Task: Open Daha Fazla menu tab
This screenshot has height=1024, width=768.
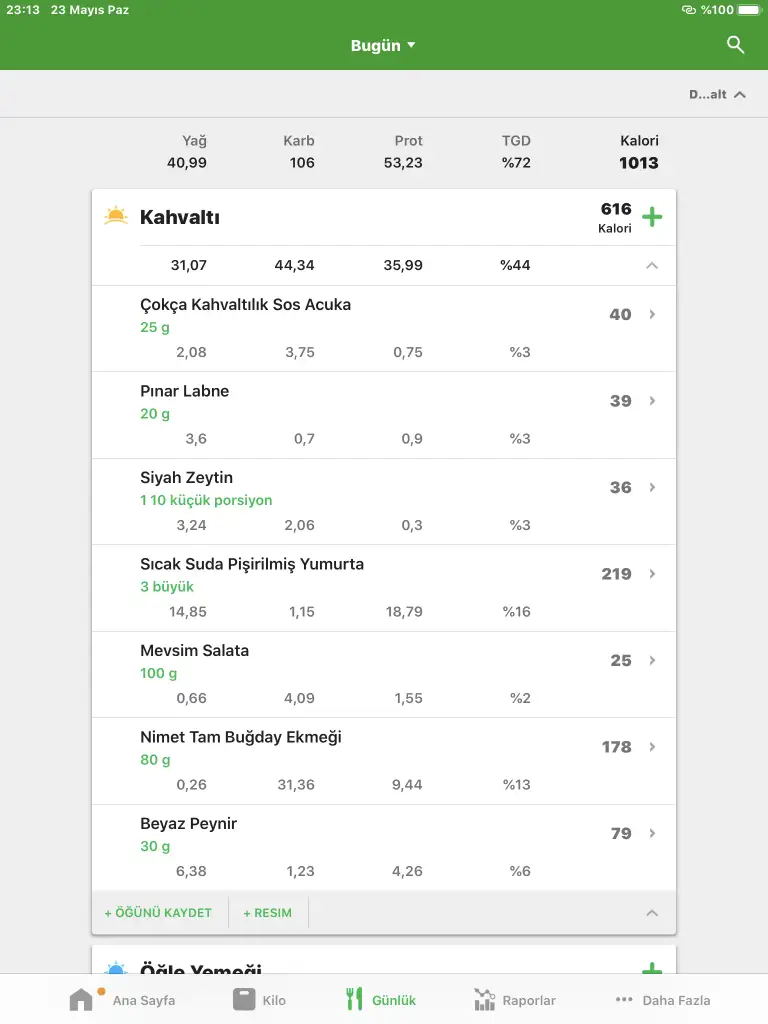Action: tap(663, 999)
